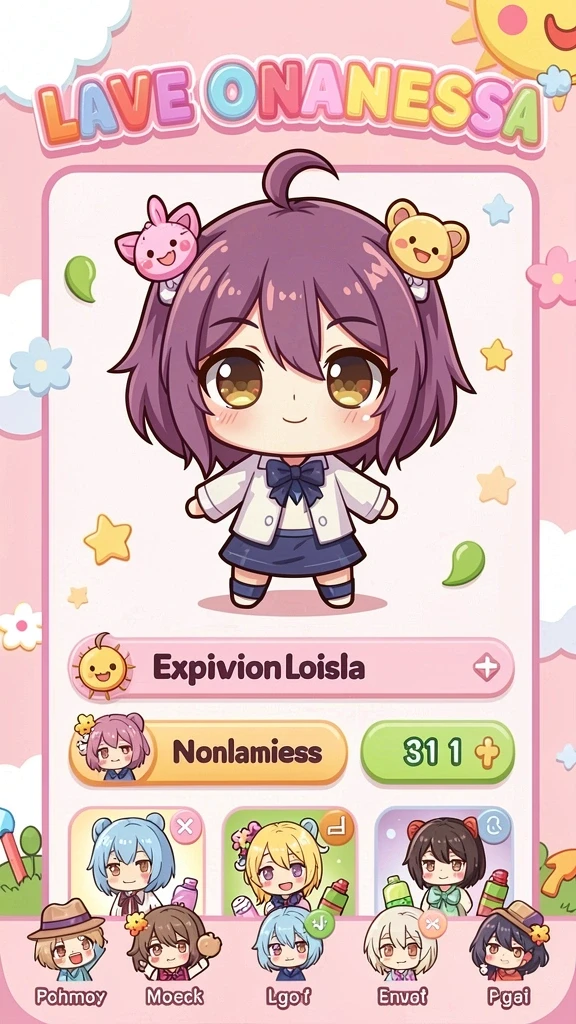
Task: Open the blue-haired character card
Action: point(136,861)
